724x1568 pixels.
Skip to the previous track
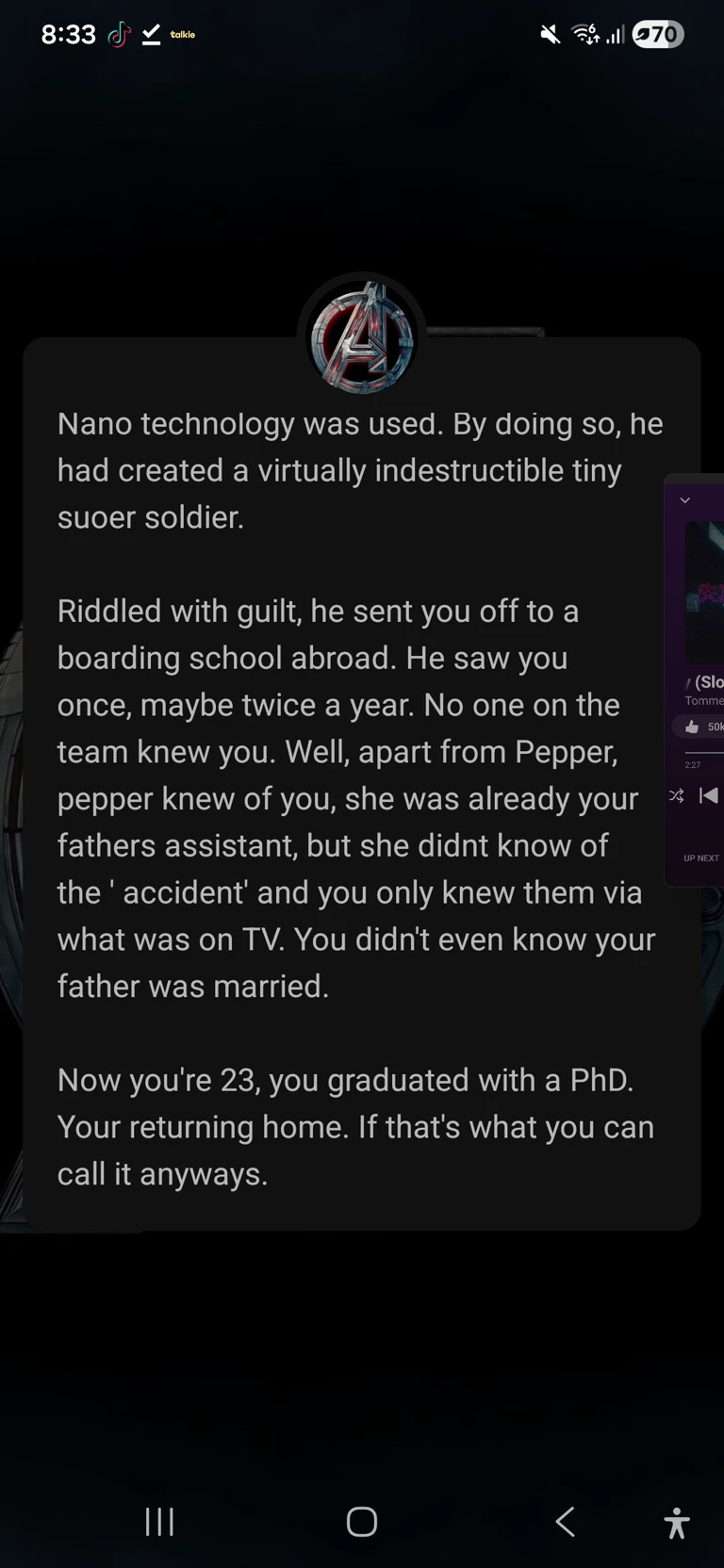point(709,796)
